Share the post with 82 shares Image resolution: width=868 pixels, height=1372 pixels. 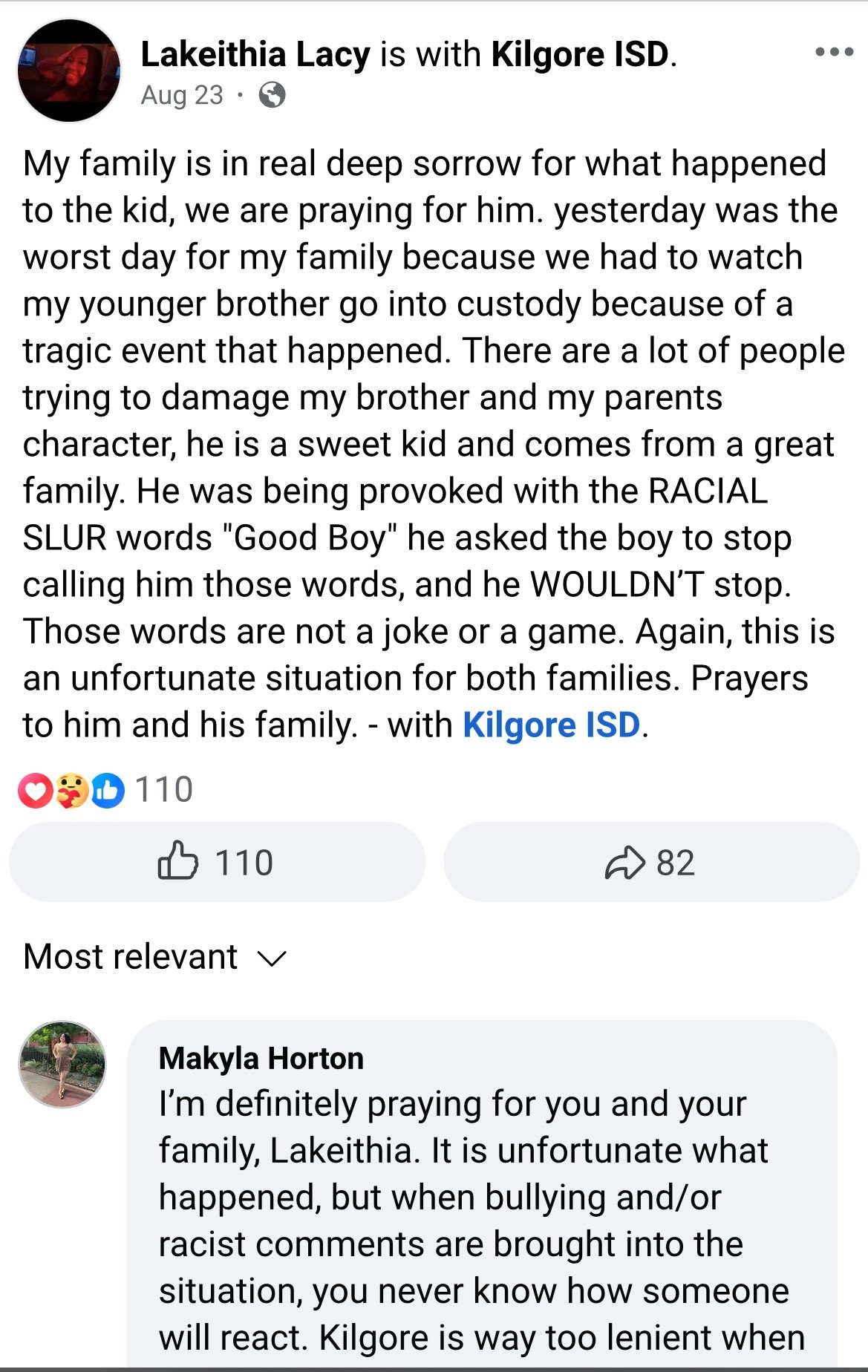[x=651, y=862]
